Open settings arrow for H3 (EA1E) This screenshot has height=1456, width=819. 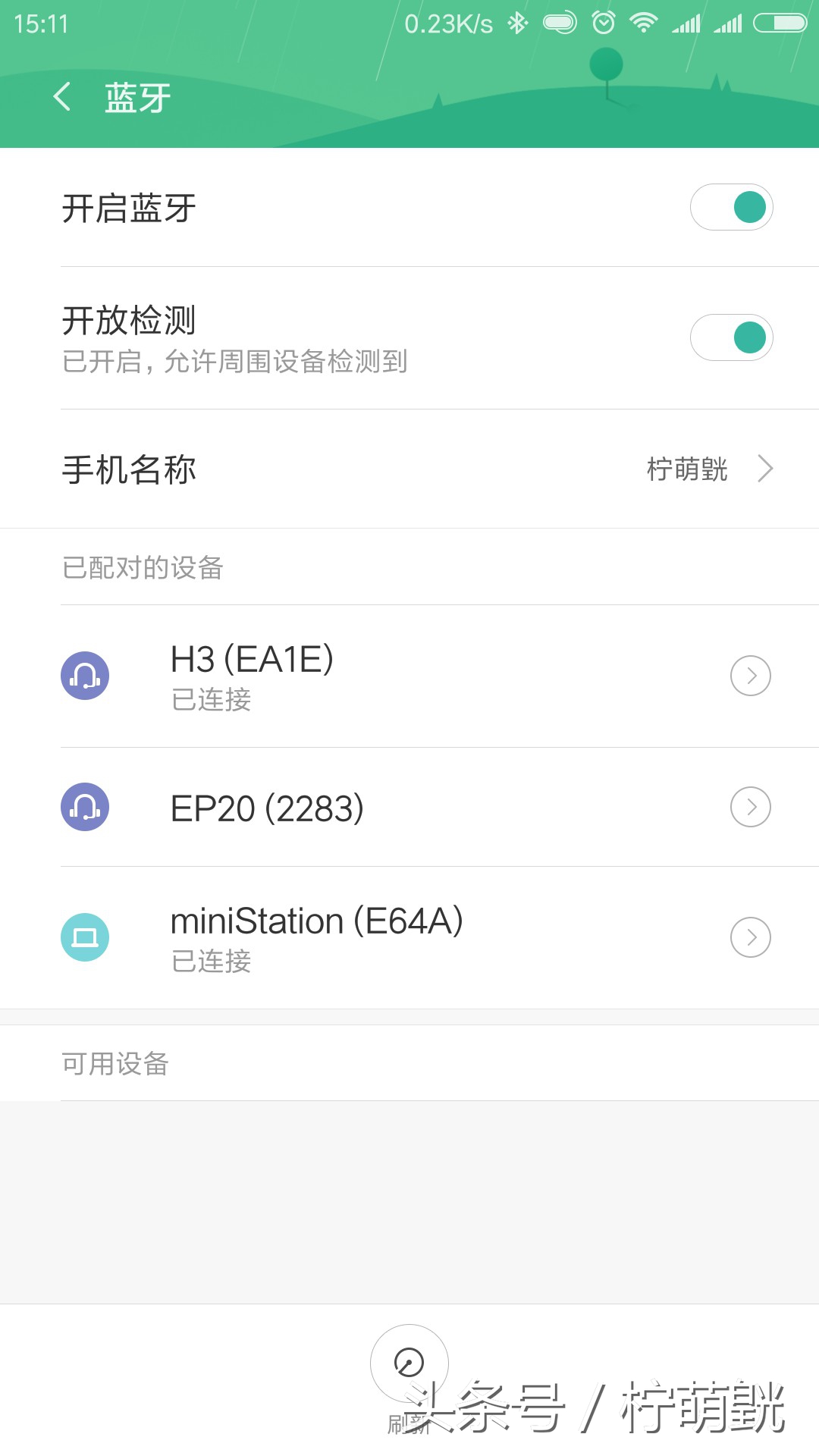pos(750,675)
